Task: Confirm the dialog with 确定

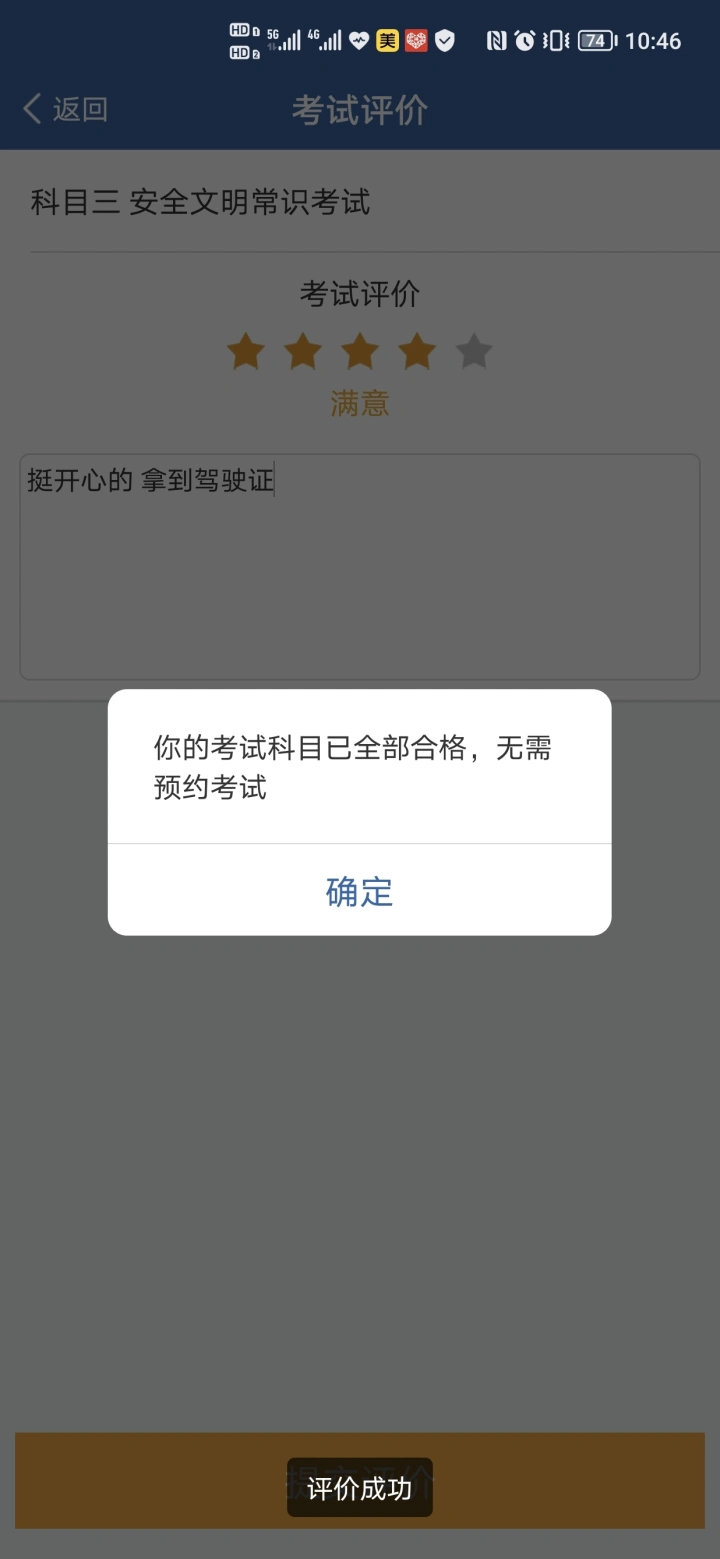Action: pos(359,890)
